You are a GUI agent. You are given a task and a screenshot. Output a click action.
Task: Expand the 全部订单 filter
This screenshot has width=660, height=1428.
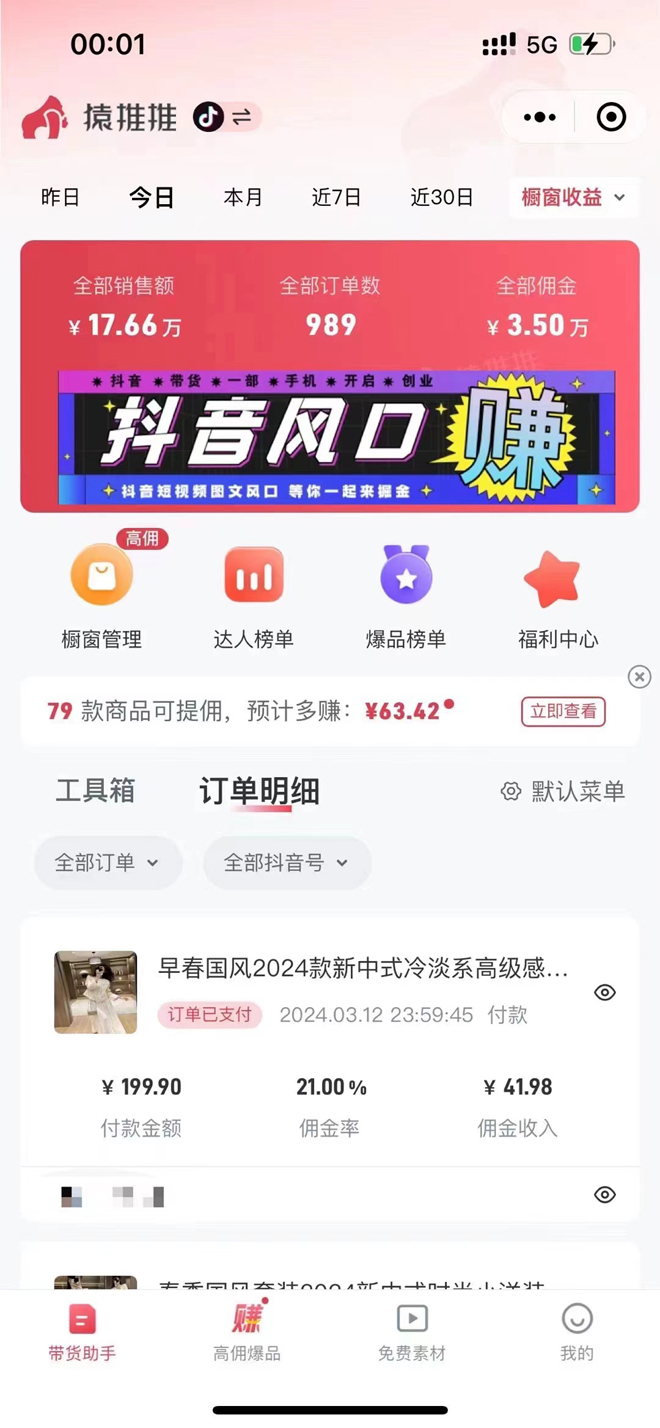(107, 862)
